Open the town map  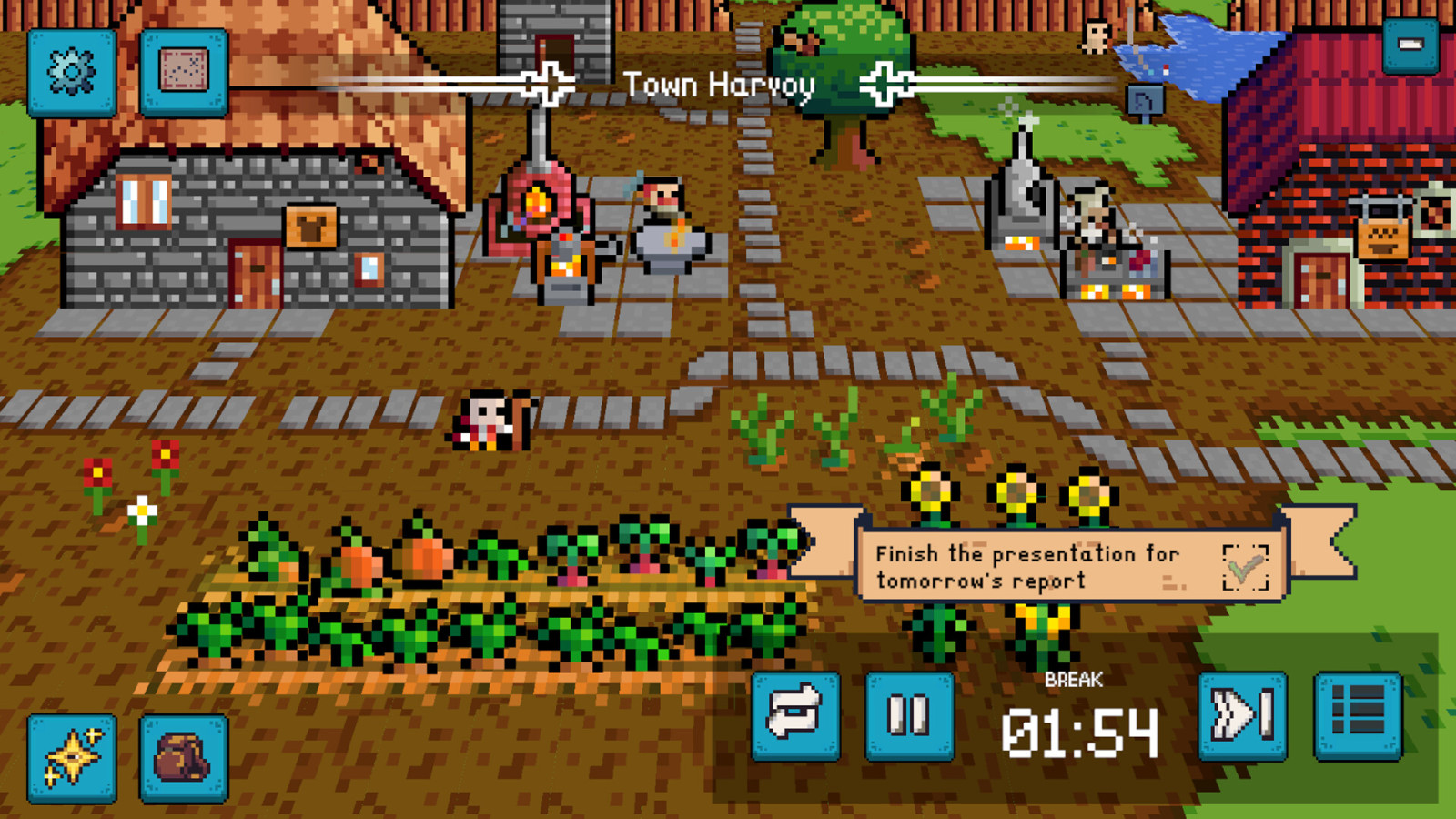pyautogui.click(x=184, y=72)
